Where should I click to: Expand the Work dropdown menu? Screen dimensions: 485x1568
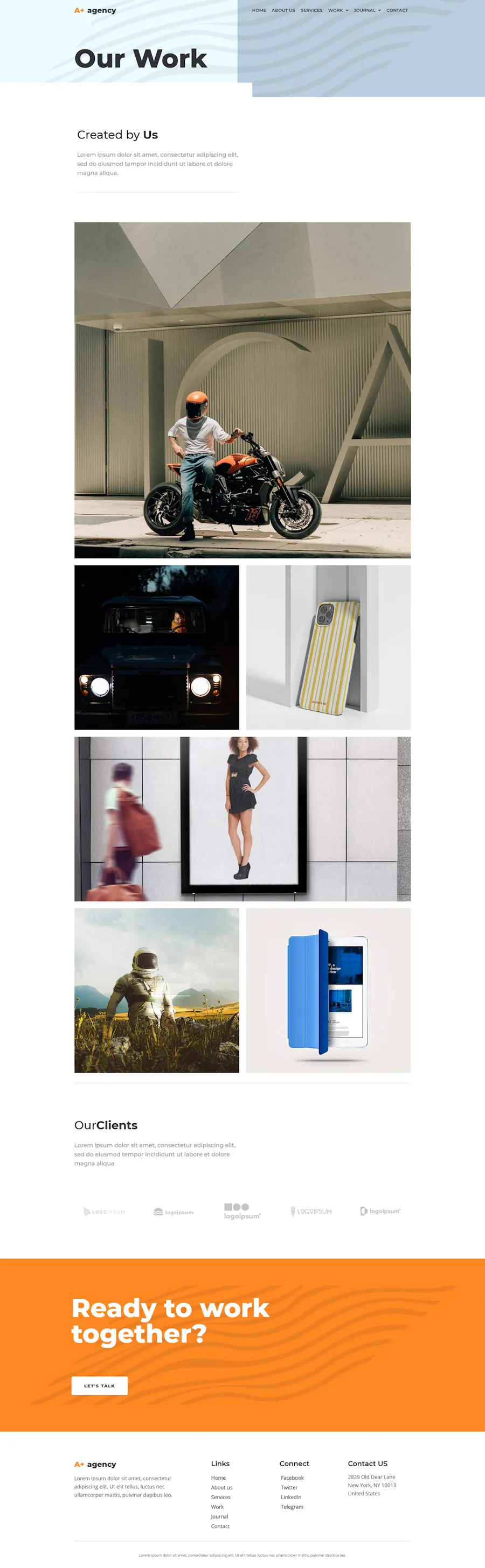(337, 10)
